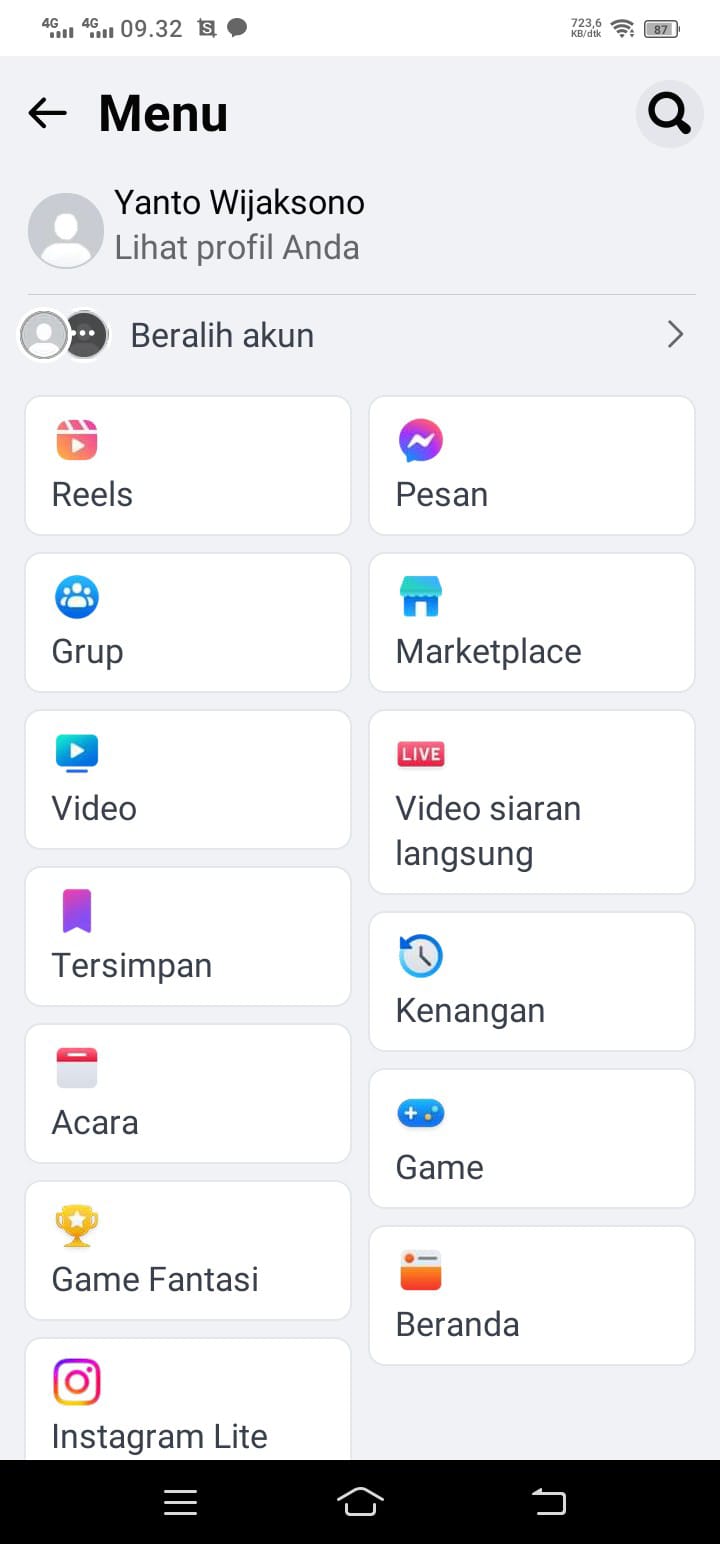Tap the system home button
The width and height of the screenshot is (720, 1544).
[360, 1502]
